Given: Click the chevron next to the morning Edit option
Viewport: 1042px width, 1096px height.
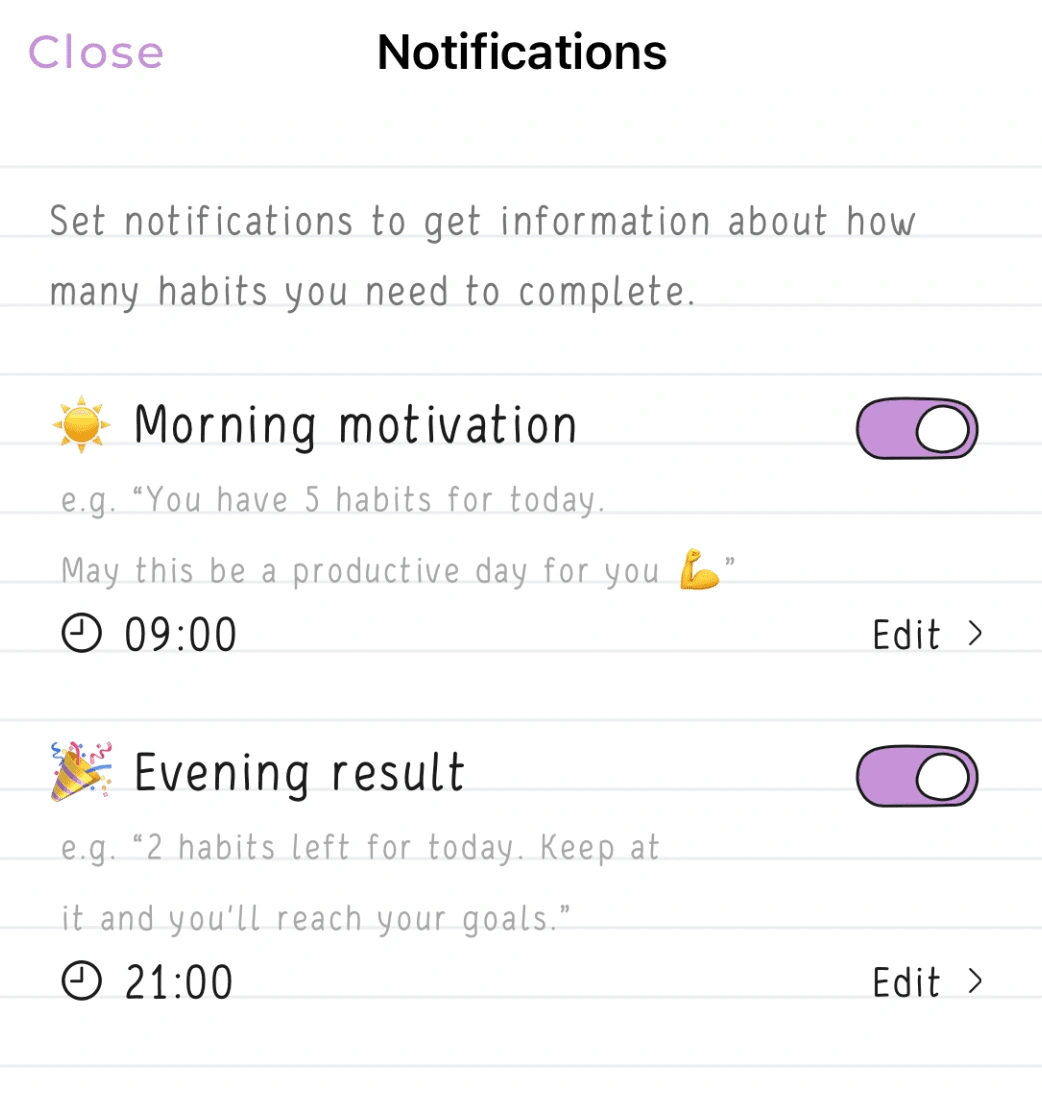Looking at the screenshot, I should tap(977, 634).
